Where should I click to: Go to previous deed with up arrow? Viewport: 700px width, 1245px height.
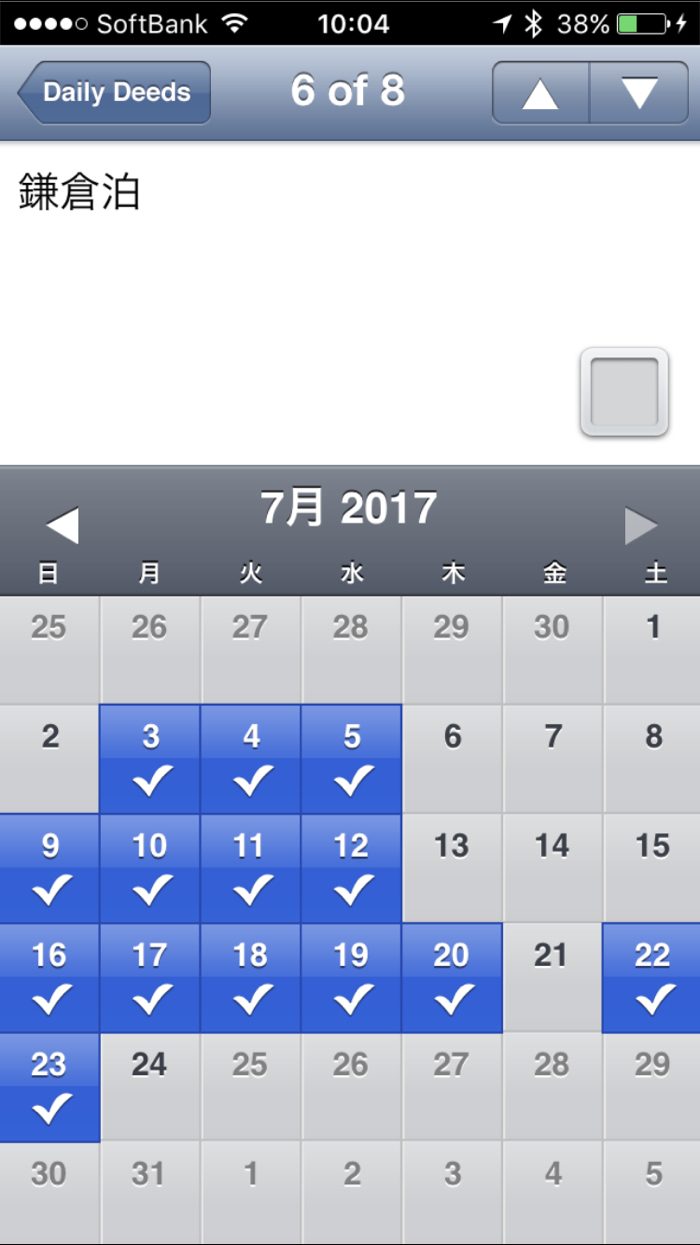point(540,93)
